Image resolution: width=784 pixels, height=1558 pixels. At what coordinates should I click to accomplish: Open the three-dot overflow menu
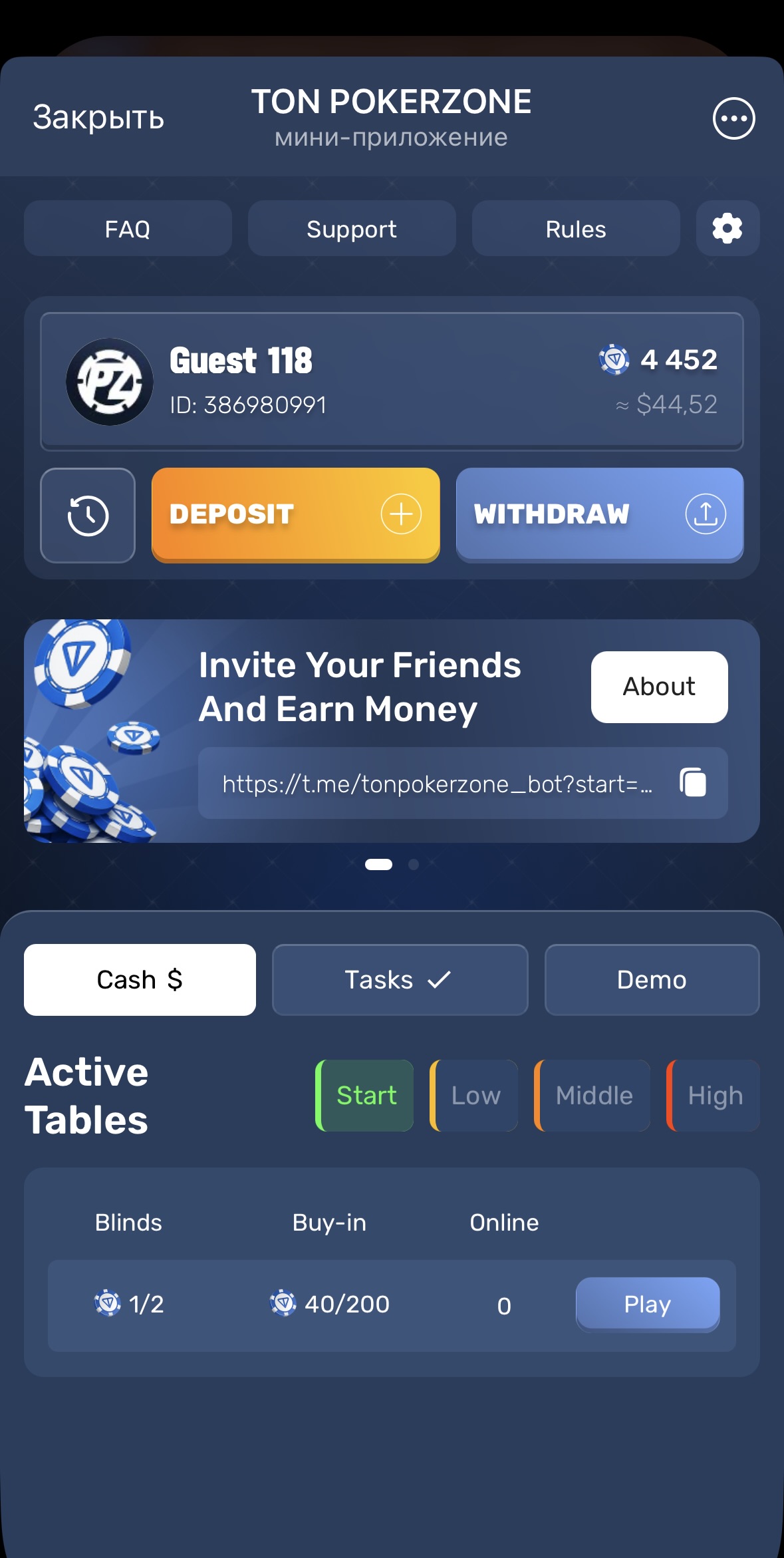pos(733,118)
